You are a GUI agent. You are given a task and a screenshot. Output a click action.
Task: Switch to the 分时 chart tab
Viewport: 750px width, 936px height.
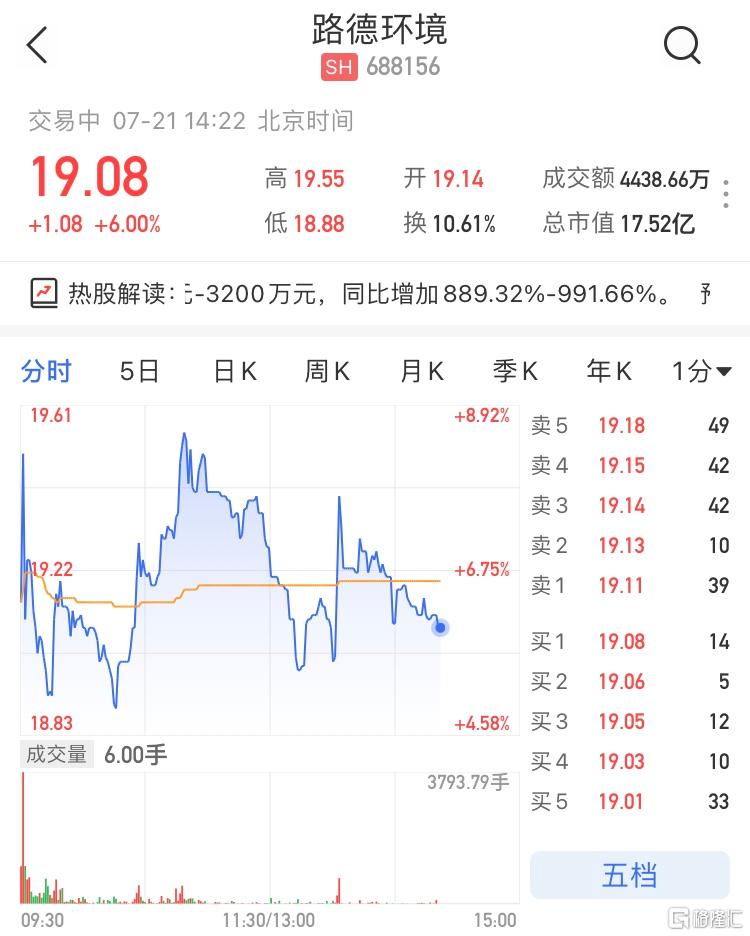46,372
